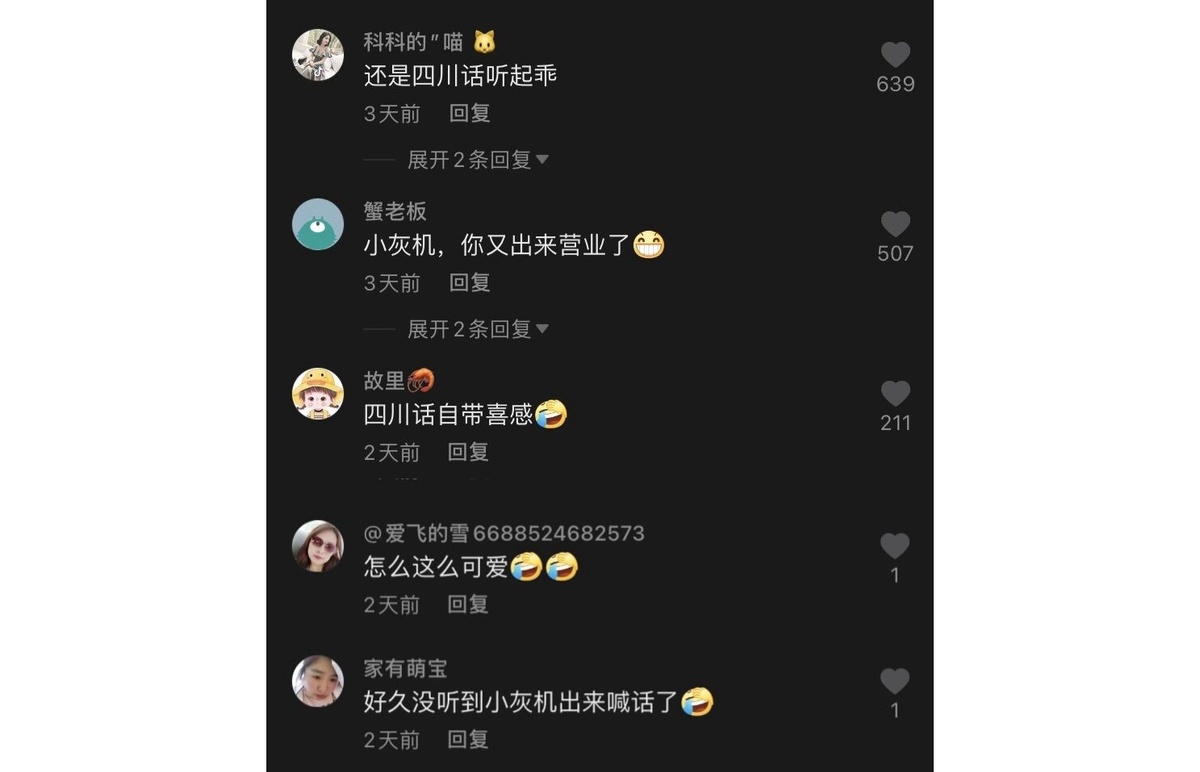Like 故里's comment about 四川话

(895, 394)
